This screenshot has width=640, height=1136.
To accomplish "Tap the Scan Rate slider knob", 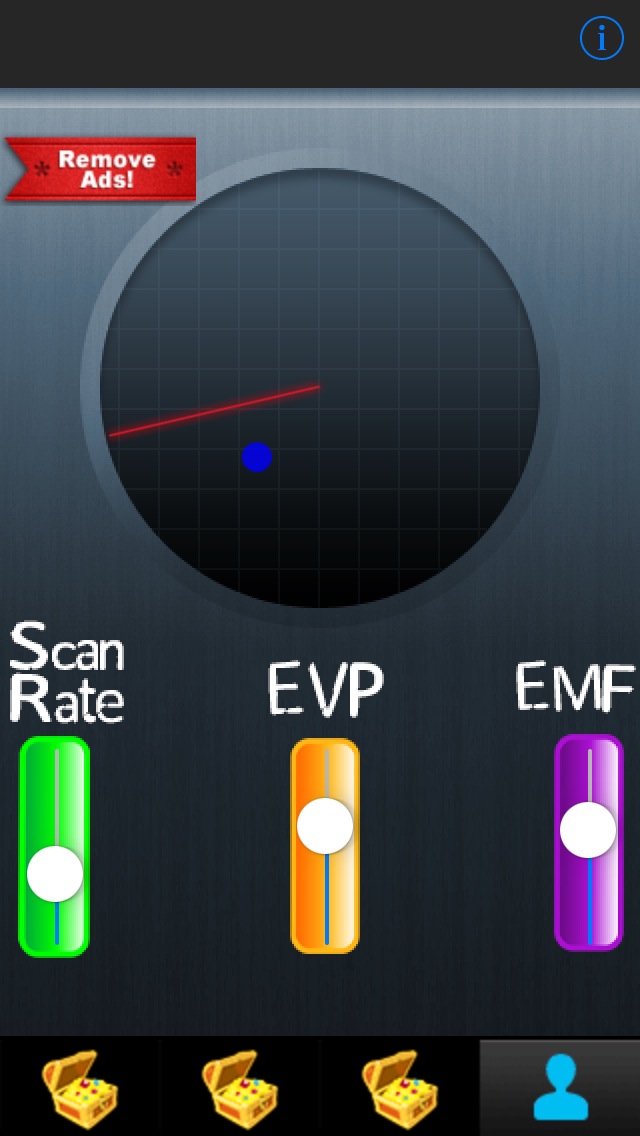I will tap(55, 873).
